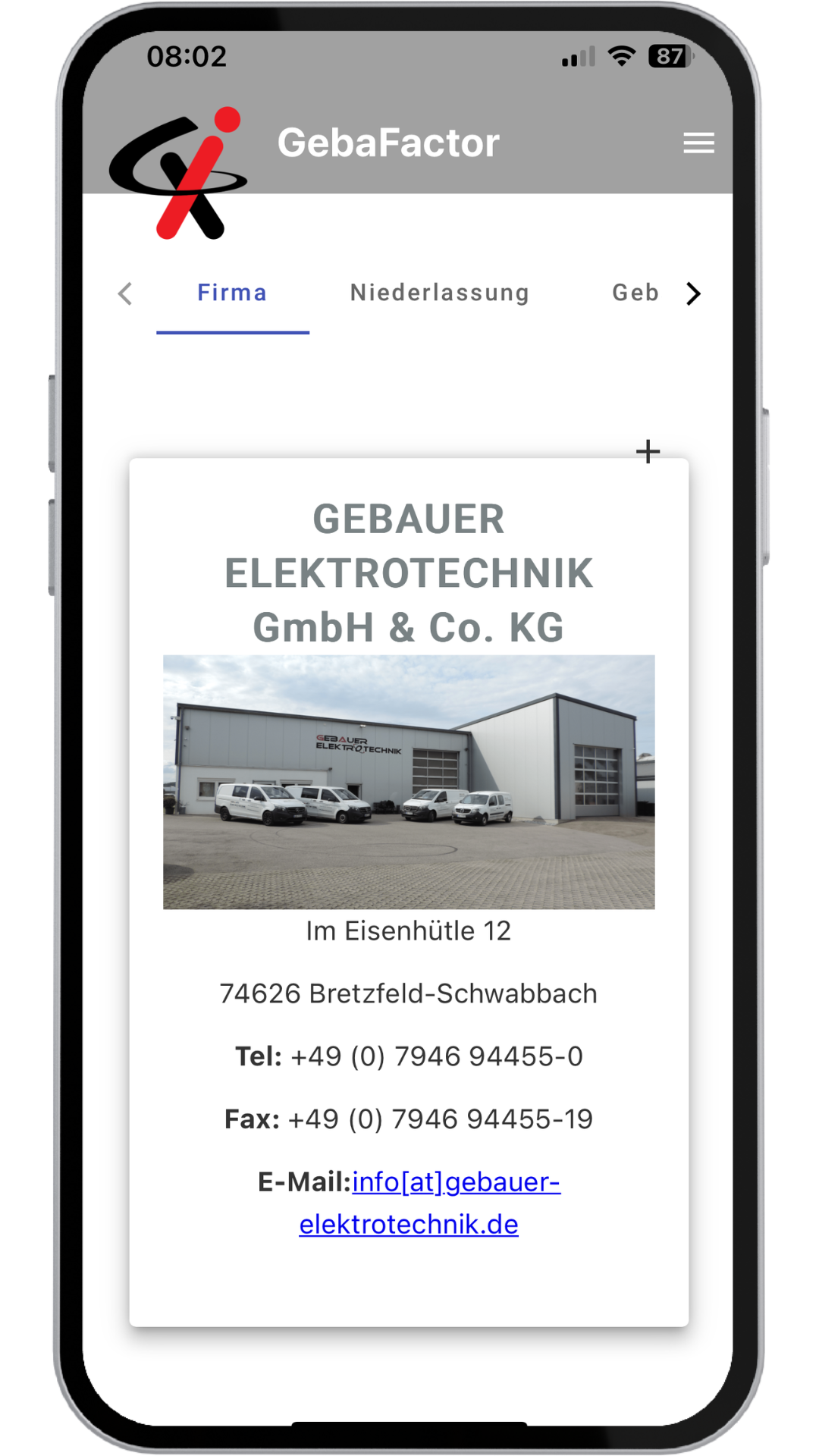The width and height of the screenshot is (819, 1456).
Task: Open the partially visible Geb tab
Action: 635,293
